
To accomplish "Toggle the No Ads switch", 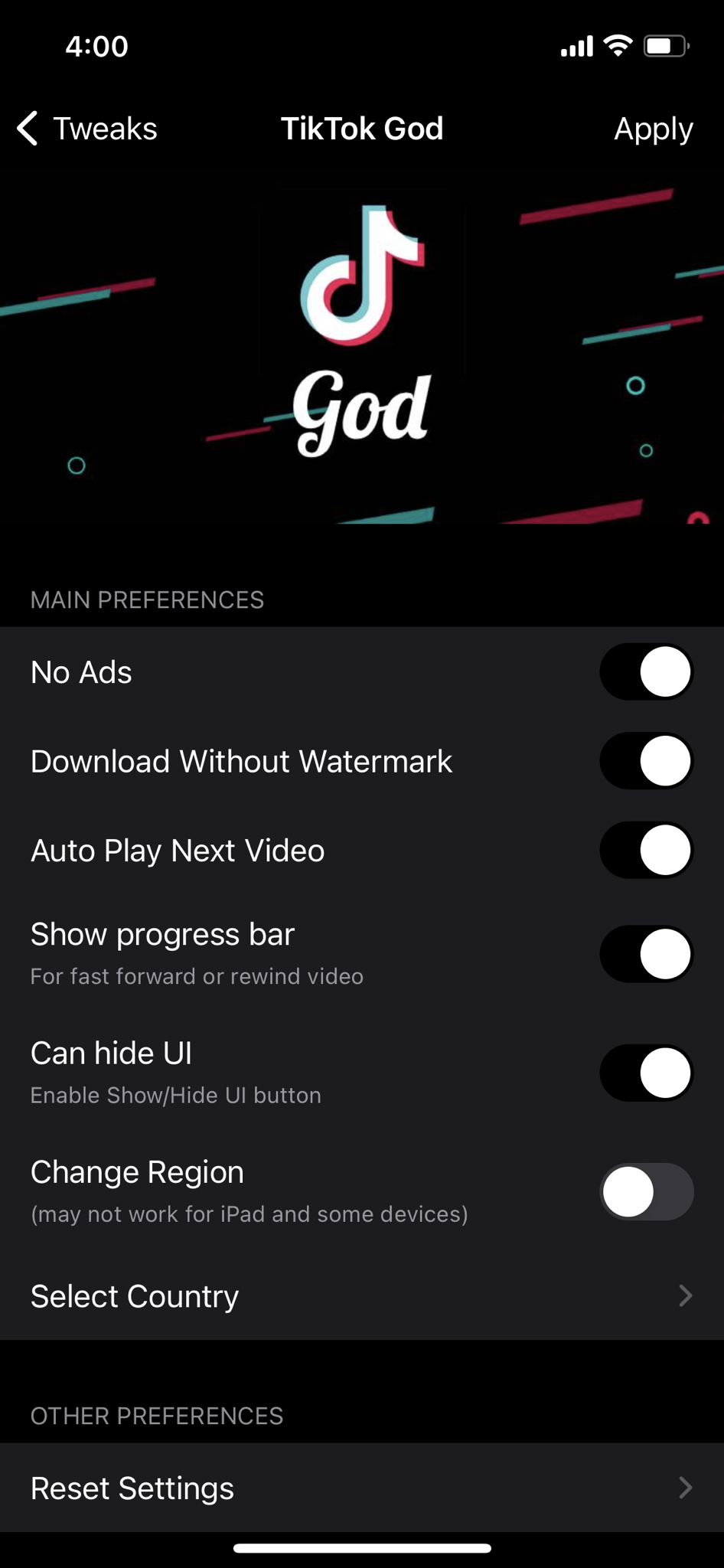I will tap(646, 672).
